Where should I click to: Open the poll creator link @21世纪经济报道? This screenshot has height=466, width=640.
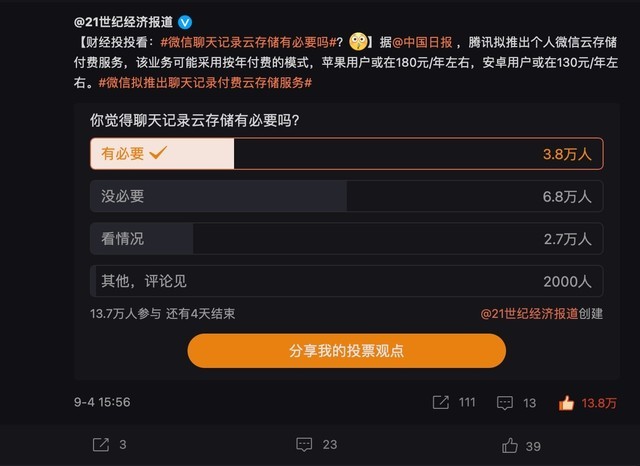point(529,313)
